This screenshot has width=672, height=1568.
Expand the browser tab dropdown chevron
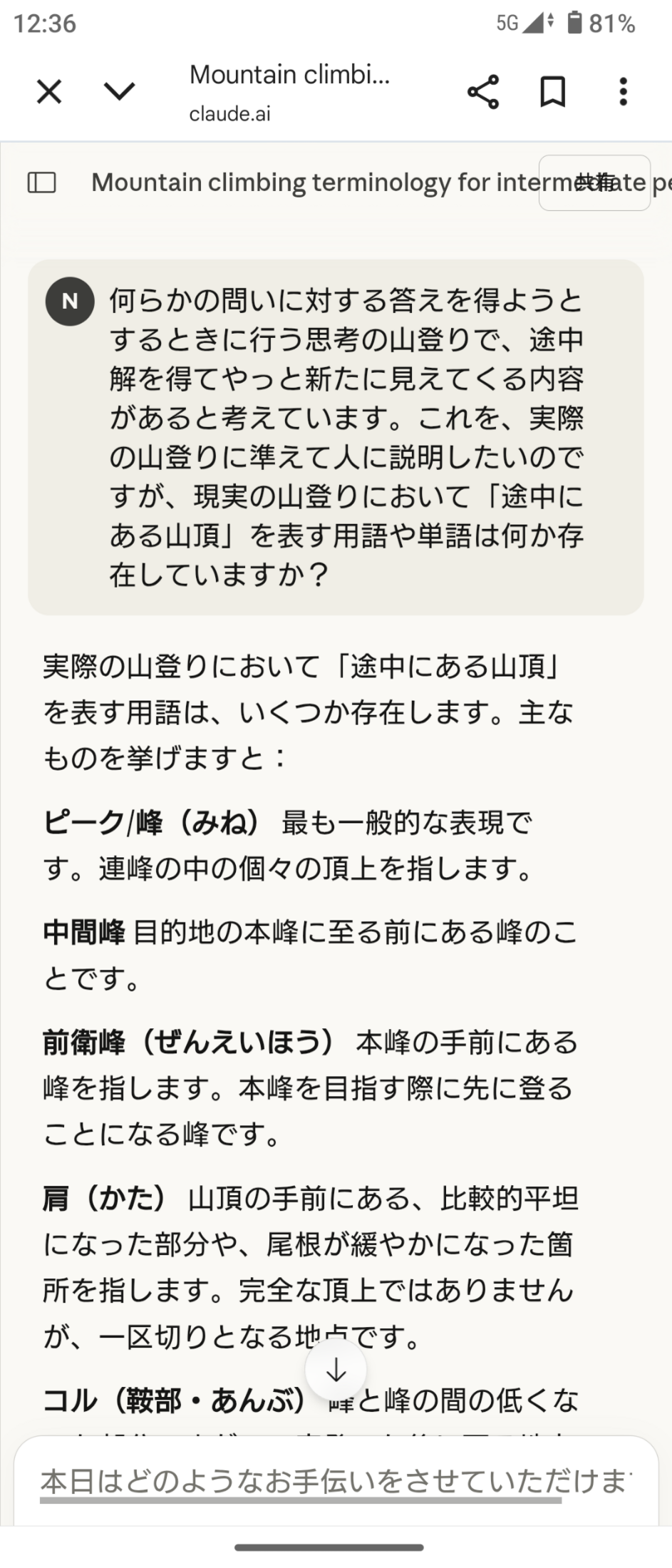pyautogui.click(x=119, y=91)
